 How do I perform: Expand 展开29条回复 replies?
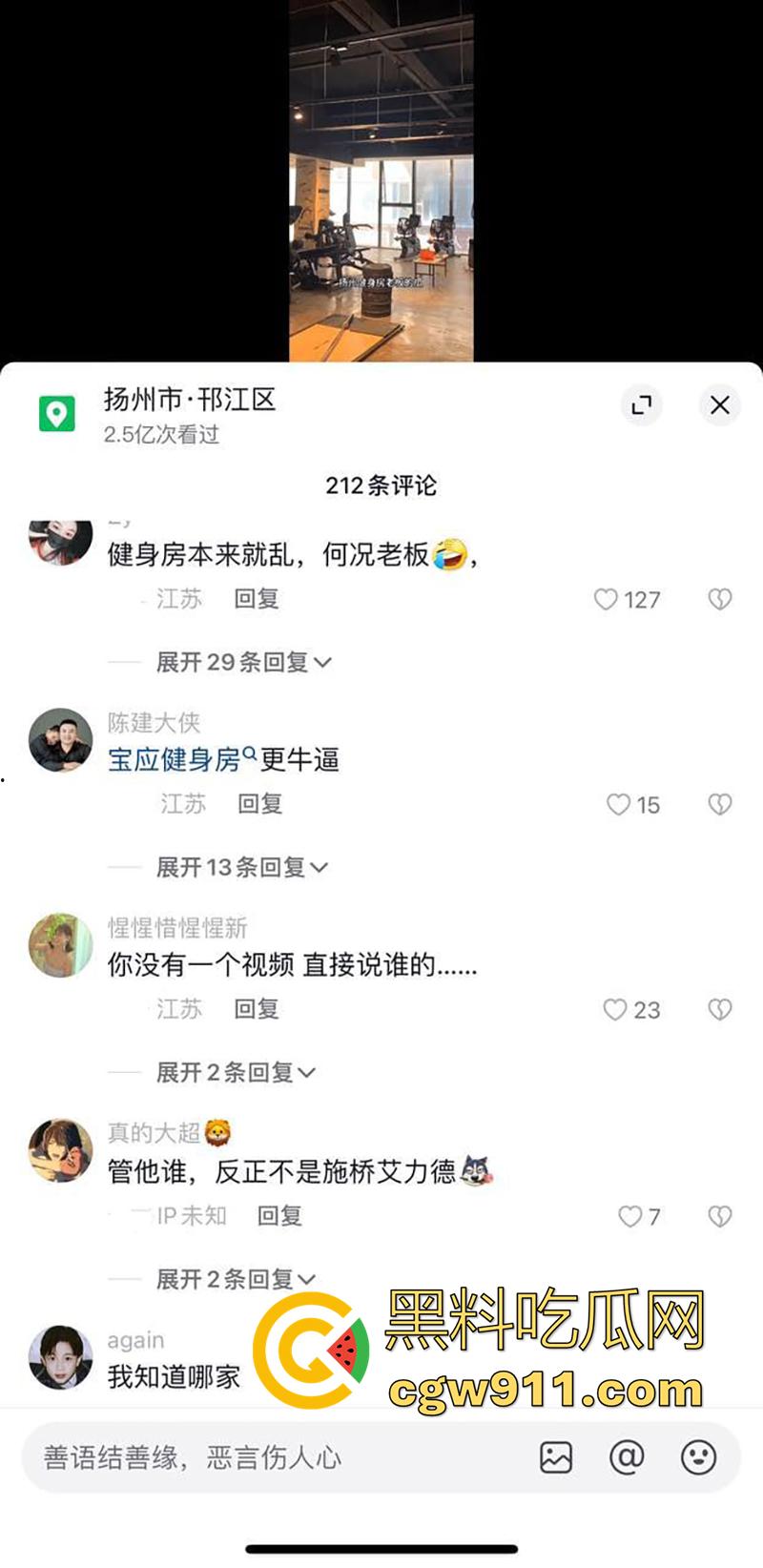[243, 662]
